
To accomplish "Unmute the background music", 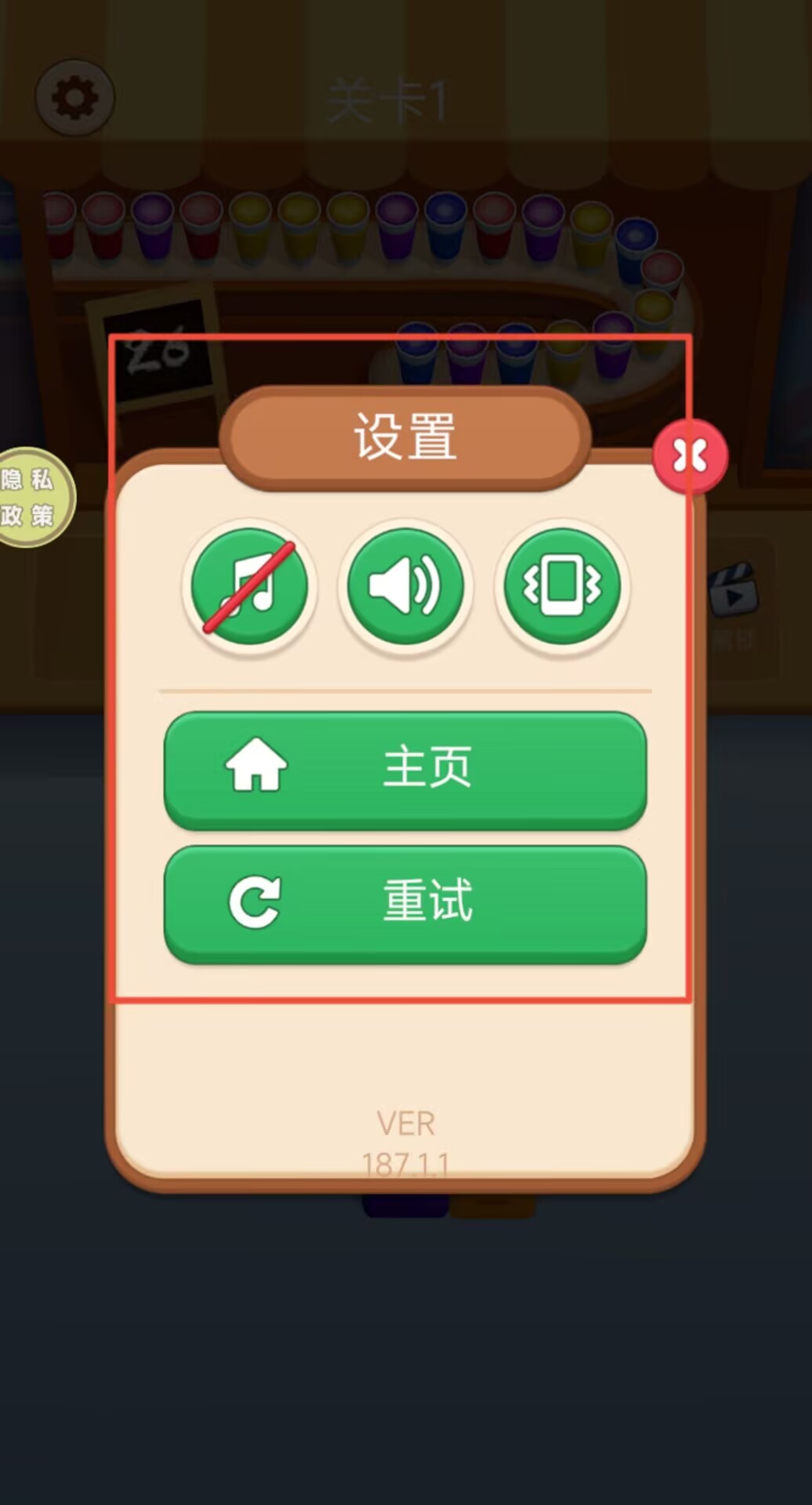I will coord(249,586).
